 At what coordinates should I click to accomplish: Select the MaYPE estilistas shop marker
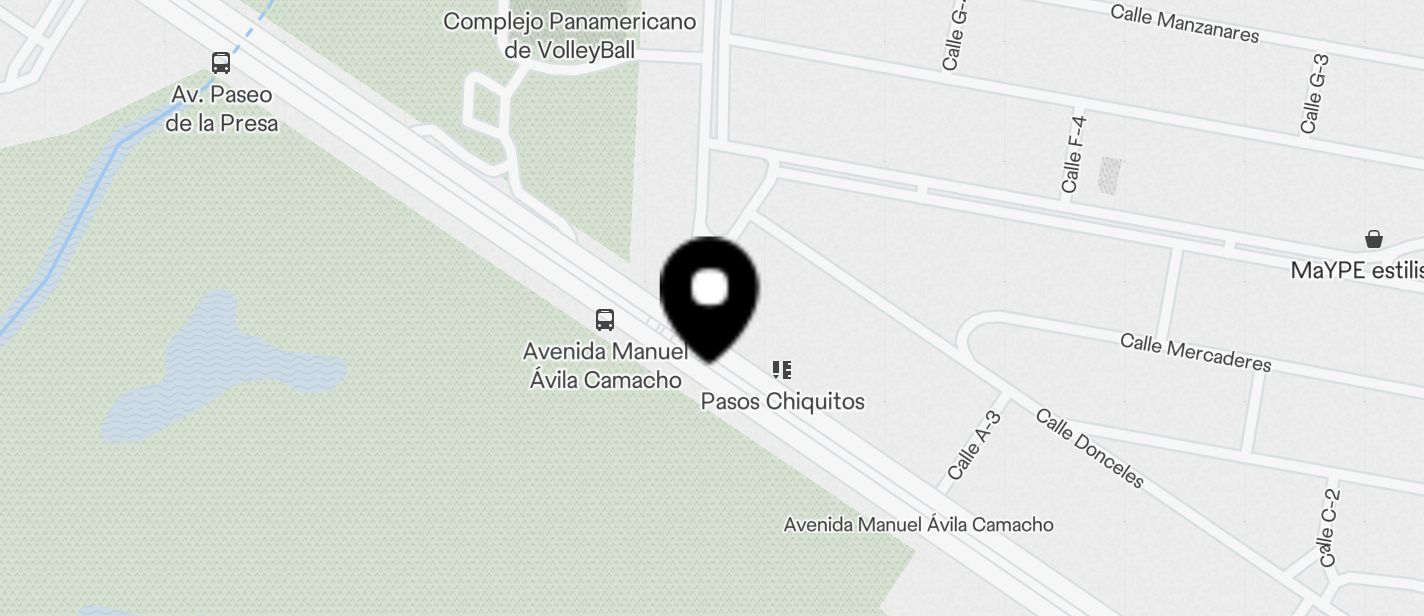1374,239
